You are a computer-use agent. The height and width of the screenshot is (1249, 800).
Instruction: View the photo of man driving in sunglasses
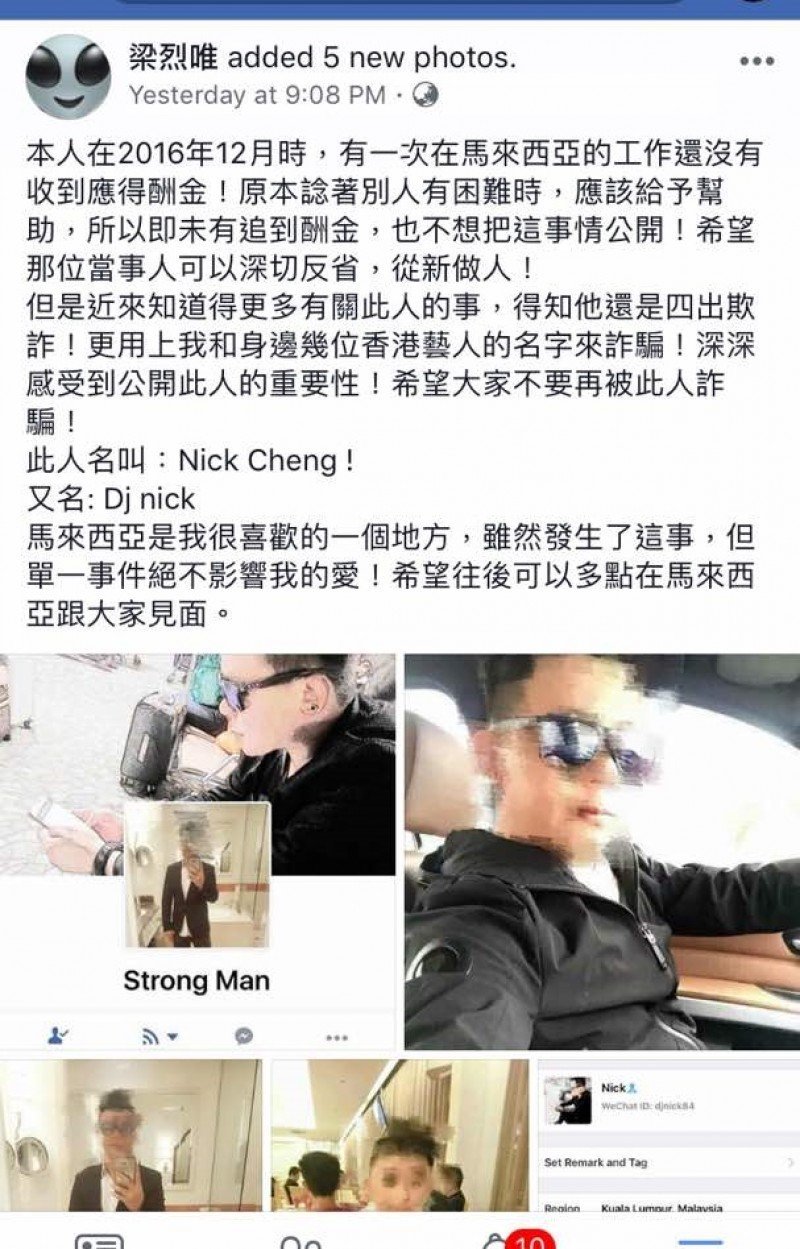point(601,850)
